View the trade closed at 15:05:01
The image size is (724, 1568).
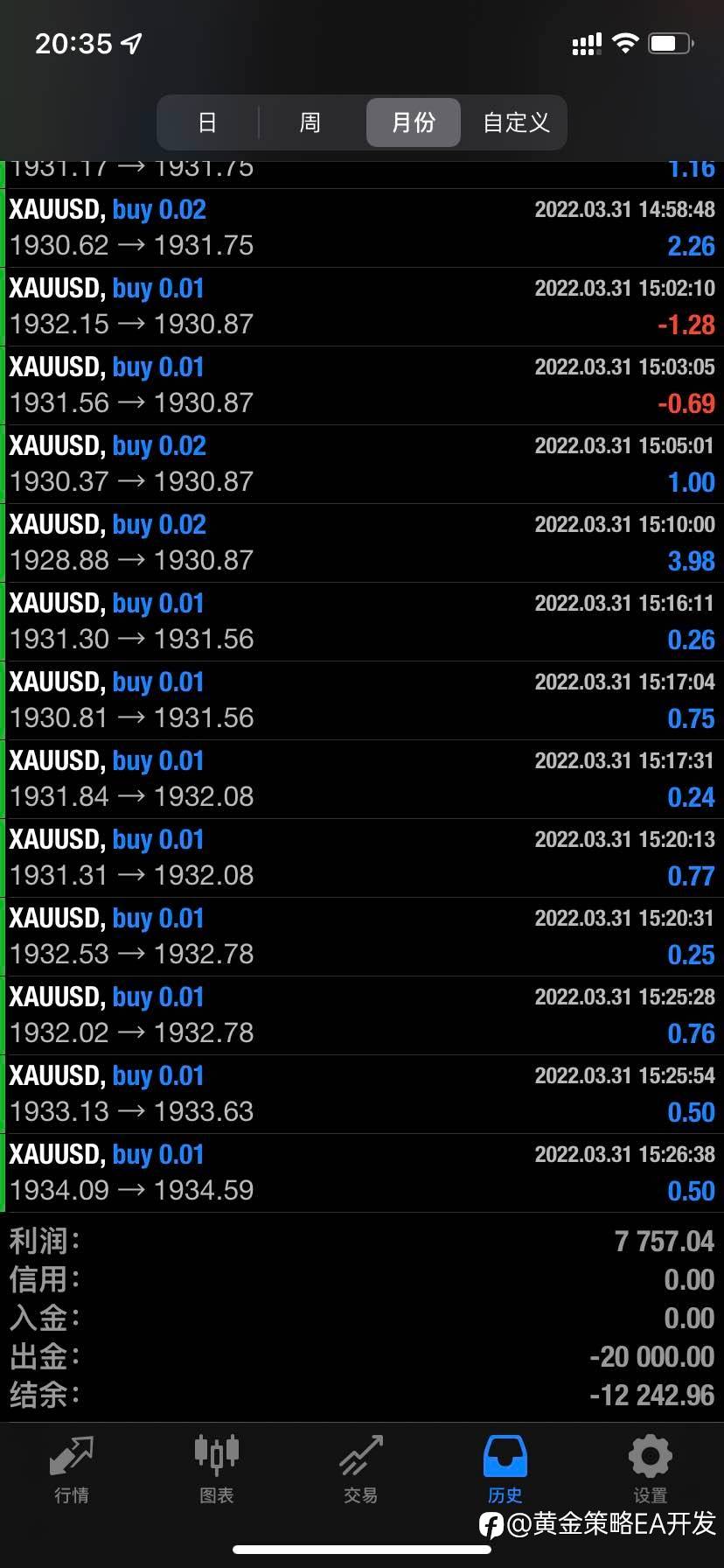click(x=362, y=465)
